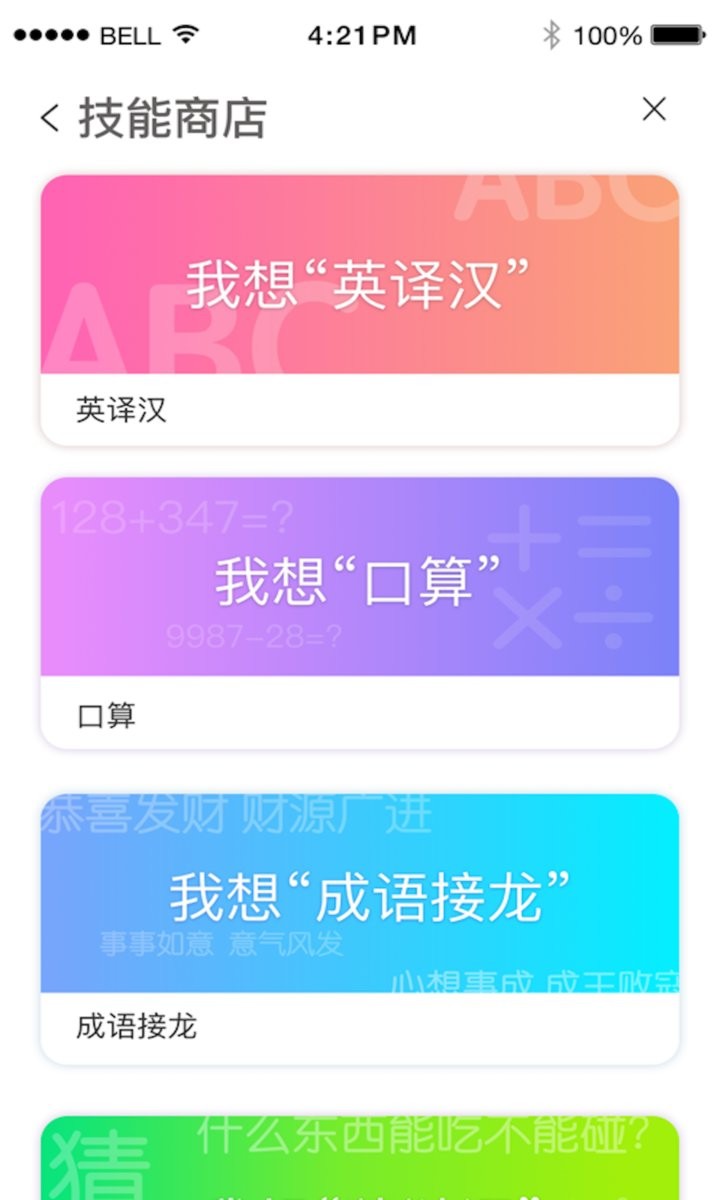Select the 成语接龙 skill card
720x1200 pixels.
[360, 929]
